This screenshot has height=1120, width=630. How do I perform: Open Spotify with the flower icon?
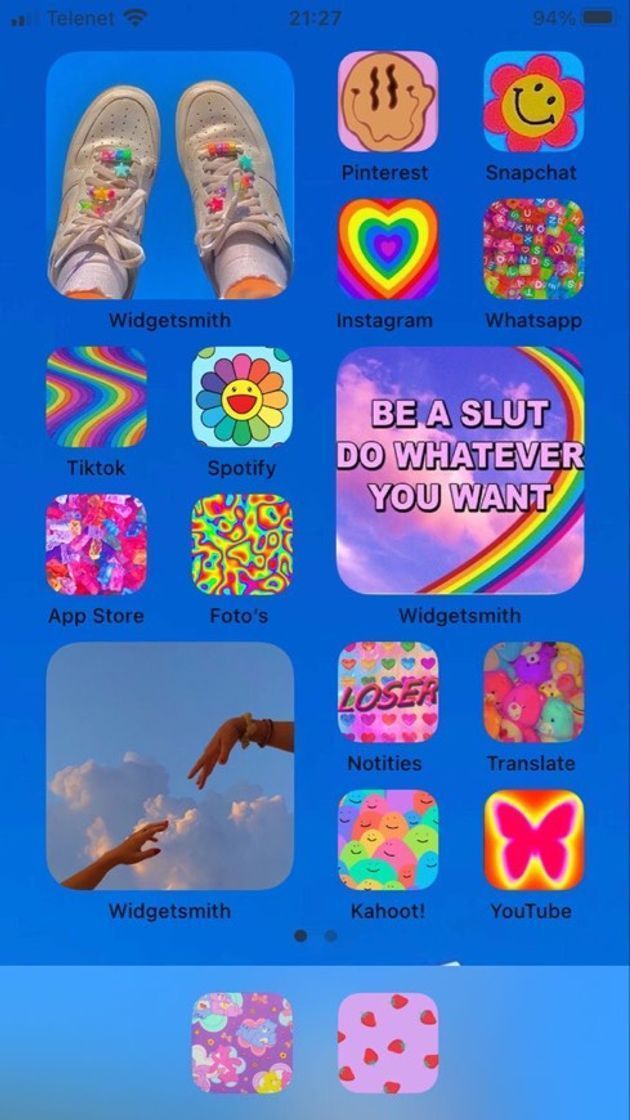pos(242,396)
